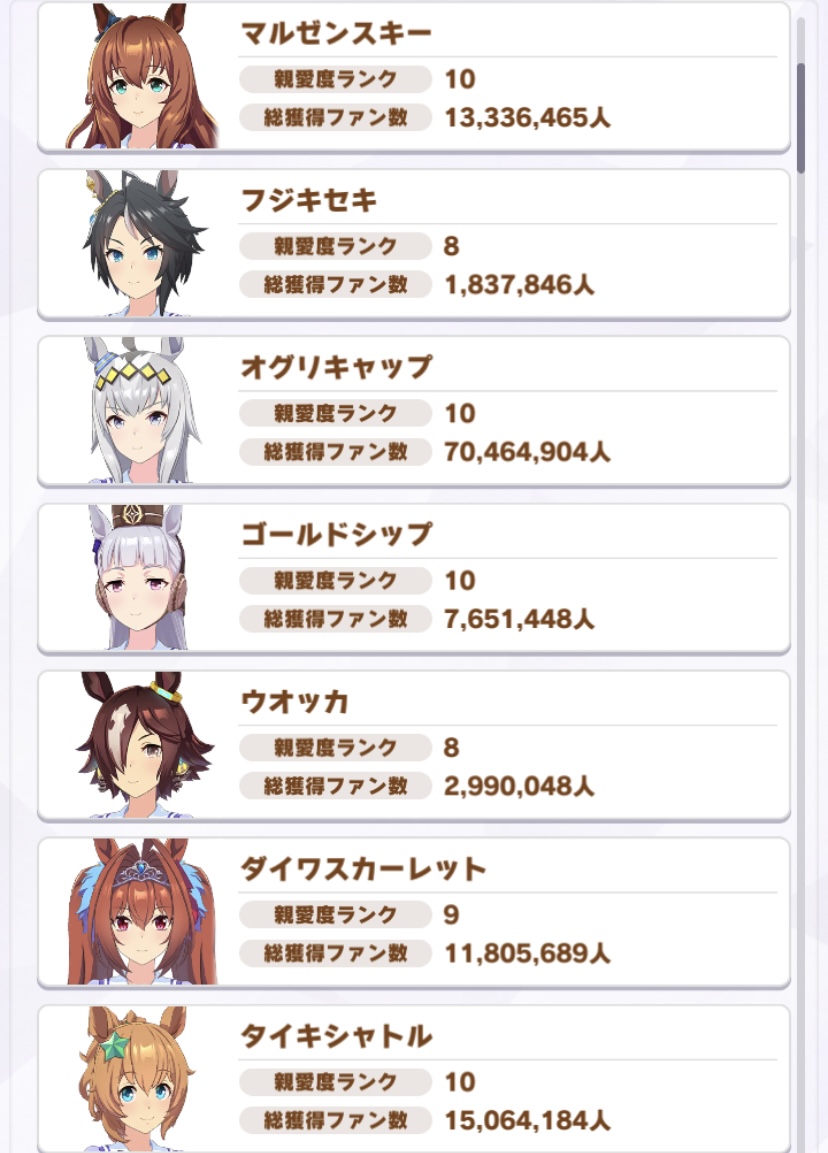Choose the ダイワスカーレット card
Screen dimensions: 828x1153
tap(413, 913)
